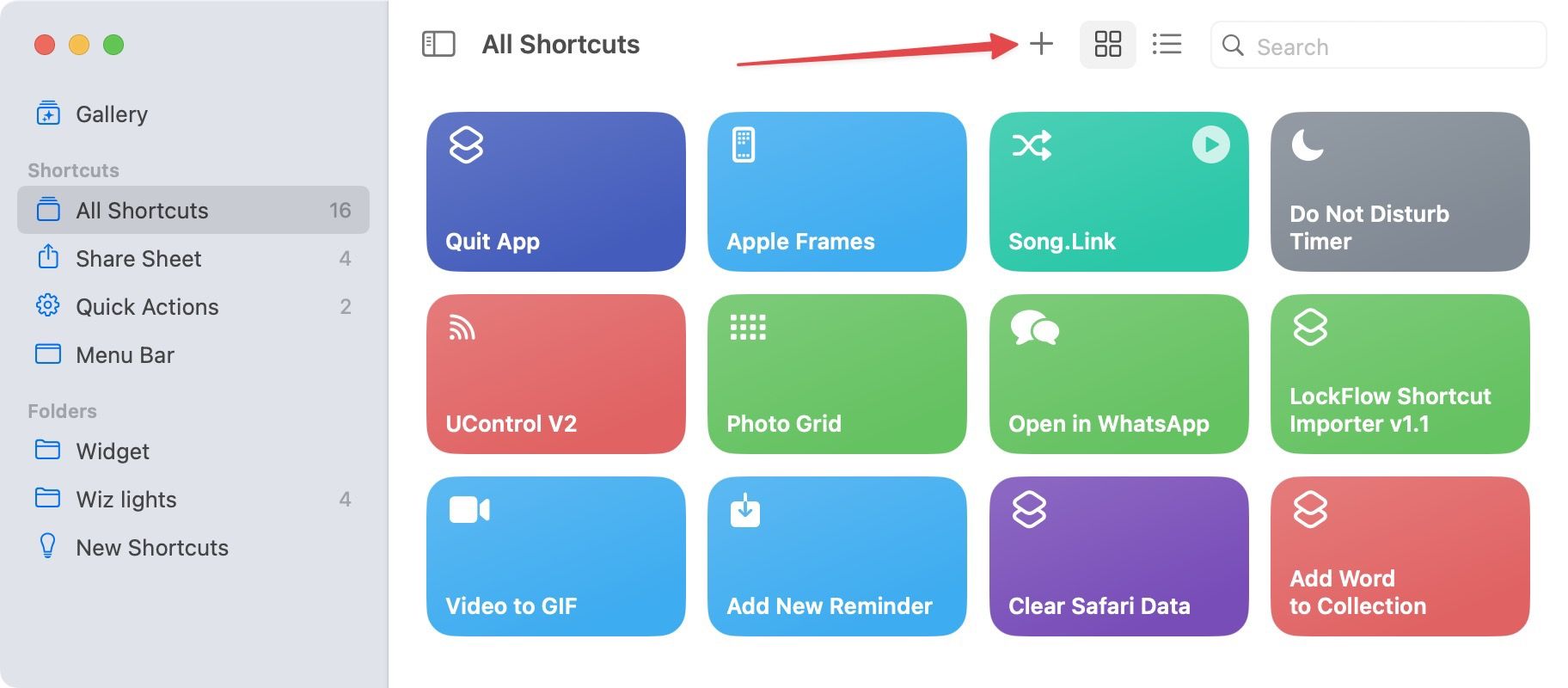
Task: Tap the play button on Song.Link
Action: 1210,144
